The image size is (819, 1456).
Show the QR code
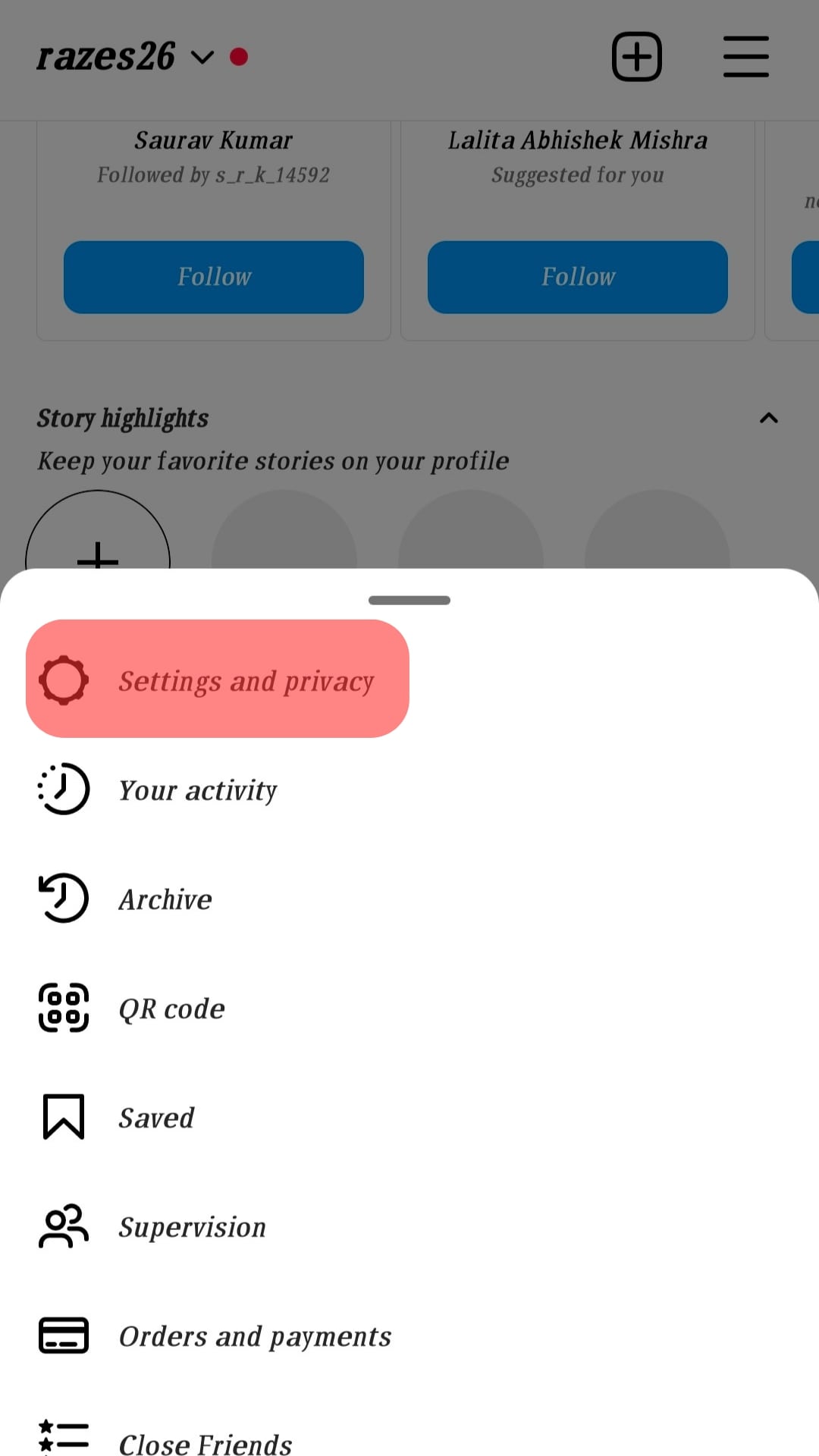point(171,1009)
